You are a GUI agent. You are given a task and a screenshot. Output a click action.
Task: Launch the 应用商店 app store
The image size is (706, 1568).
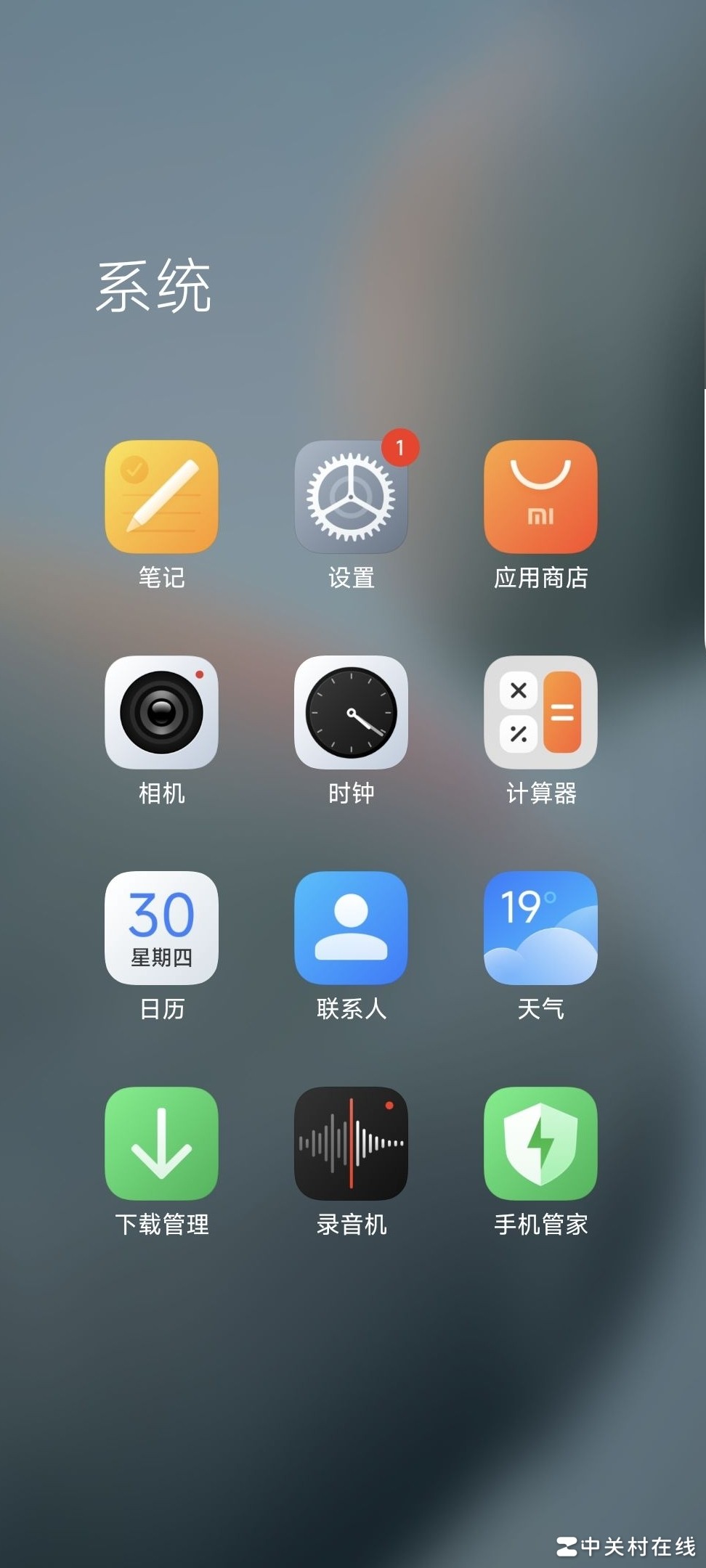tap(540, 497)
